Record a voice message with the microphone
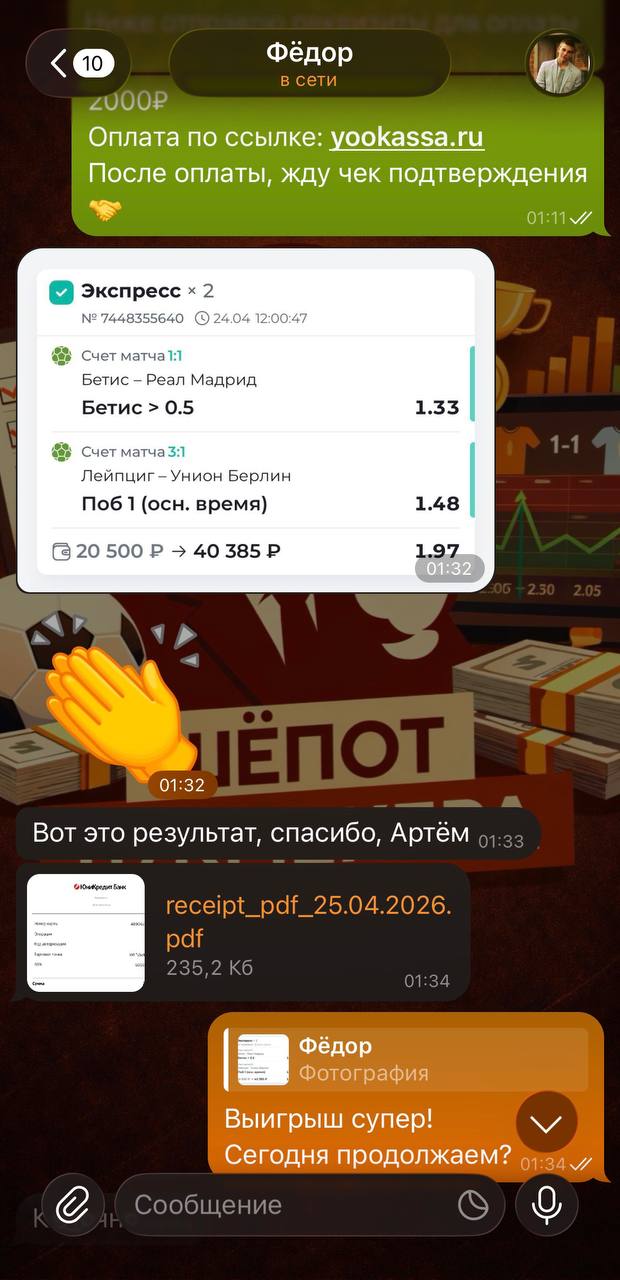 pyautogui.click(x=546, y=1205)
